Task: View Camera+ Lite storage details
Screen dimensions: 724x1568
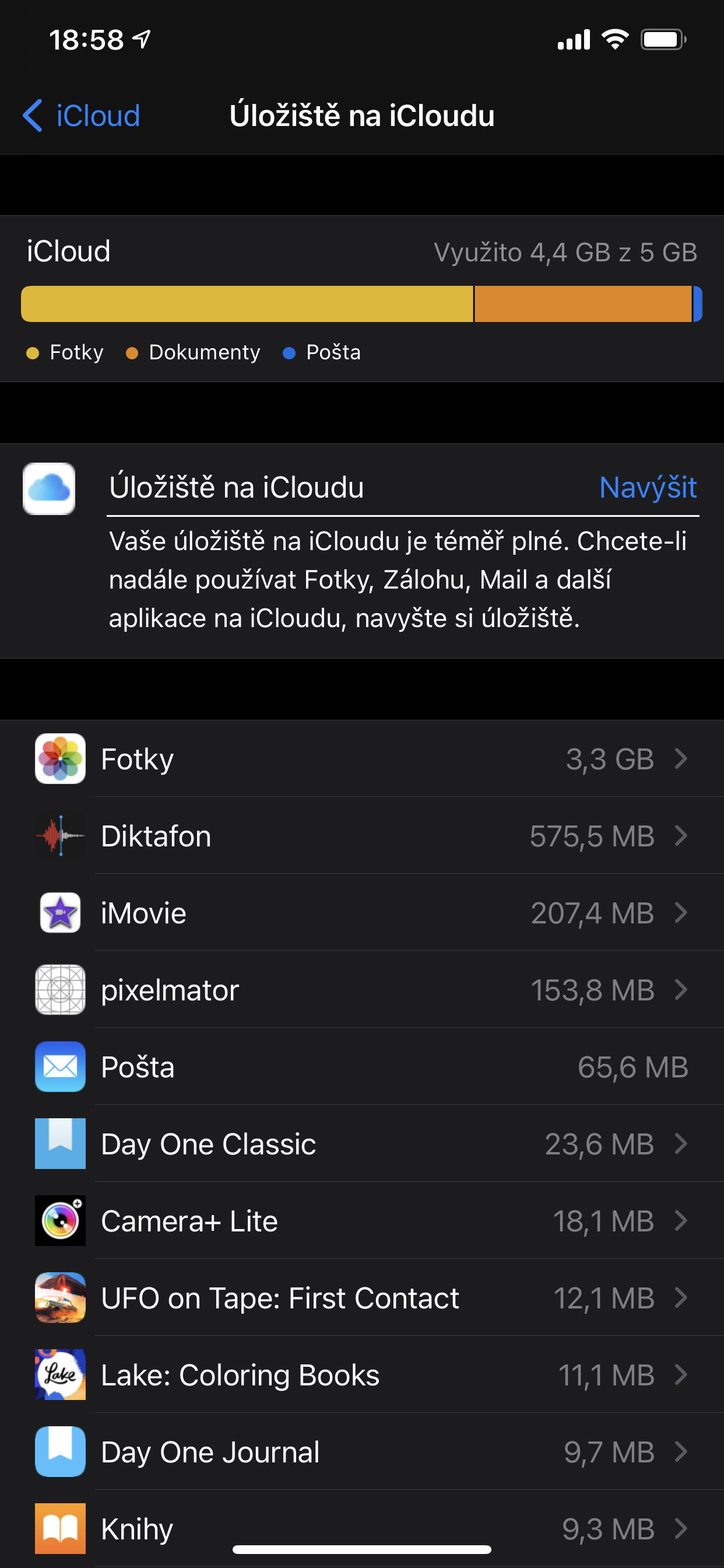Action: coord(362,1221)
